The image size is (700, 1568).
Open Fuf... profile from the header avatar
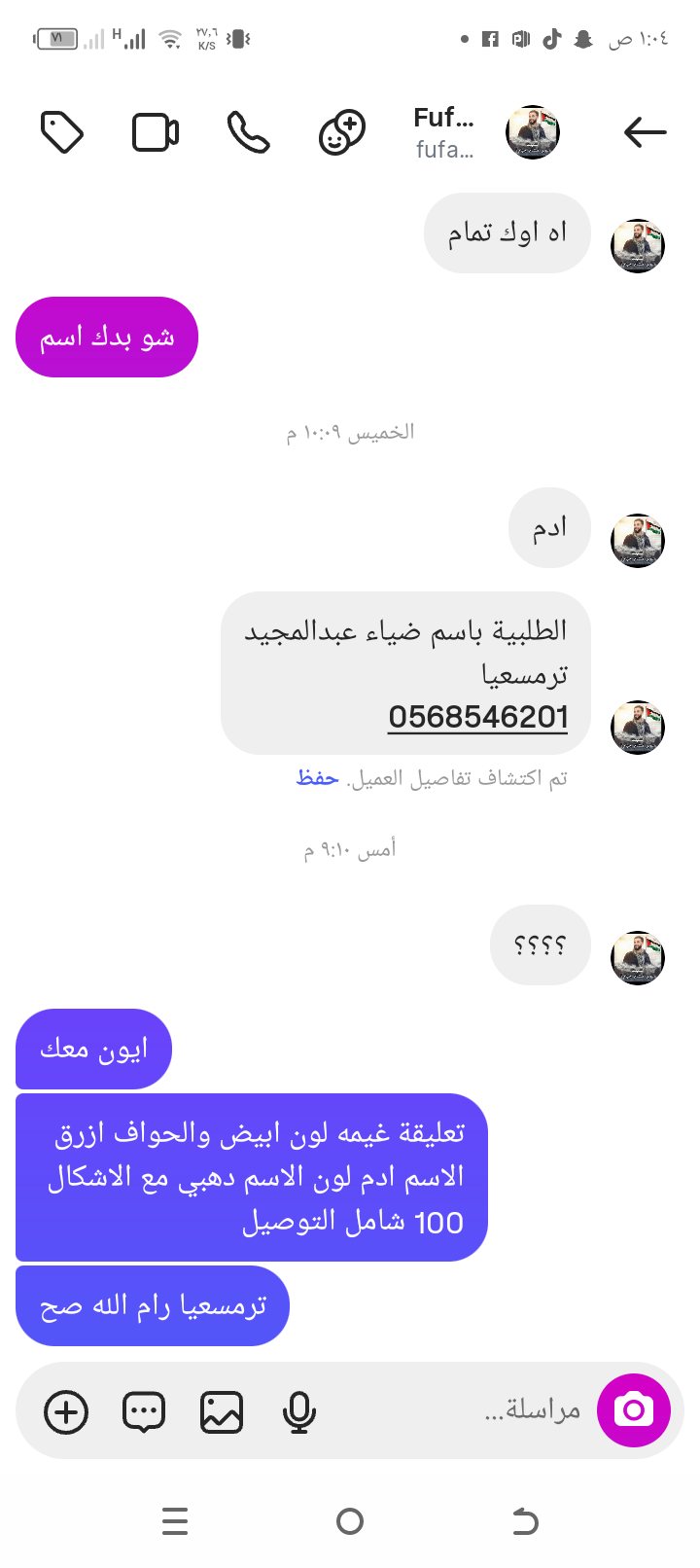point(533,131)
